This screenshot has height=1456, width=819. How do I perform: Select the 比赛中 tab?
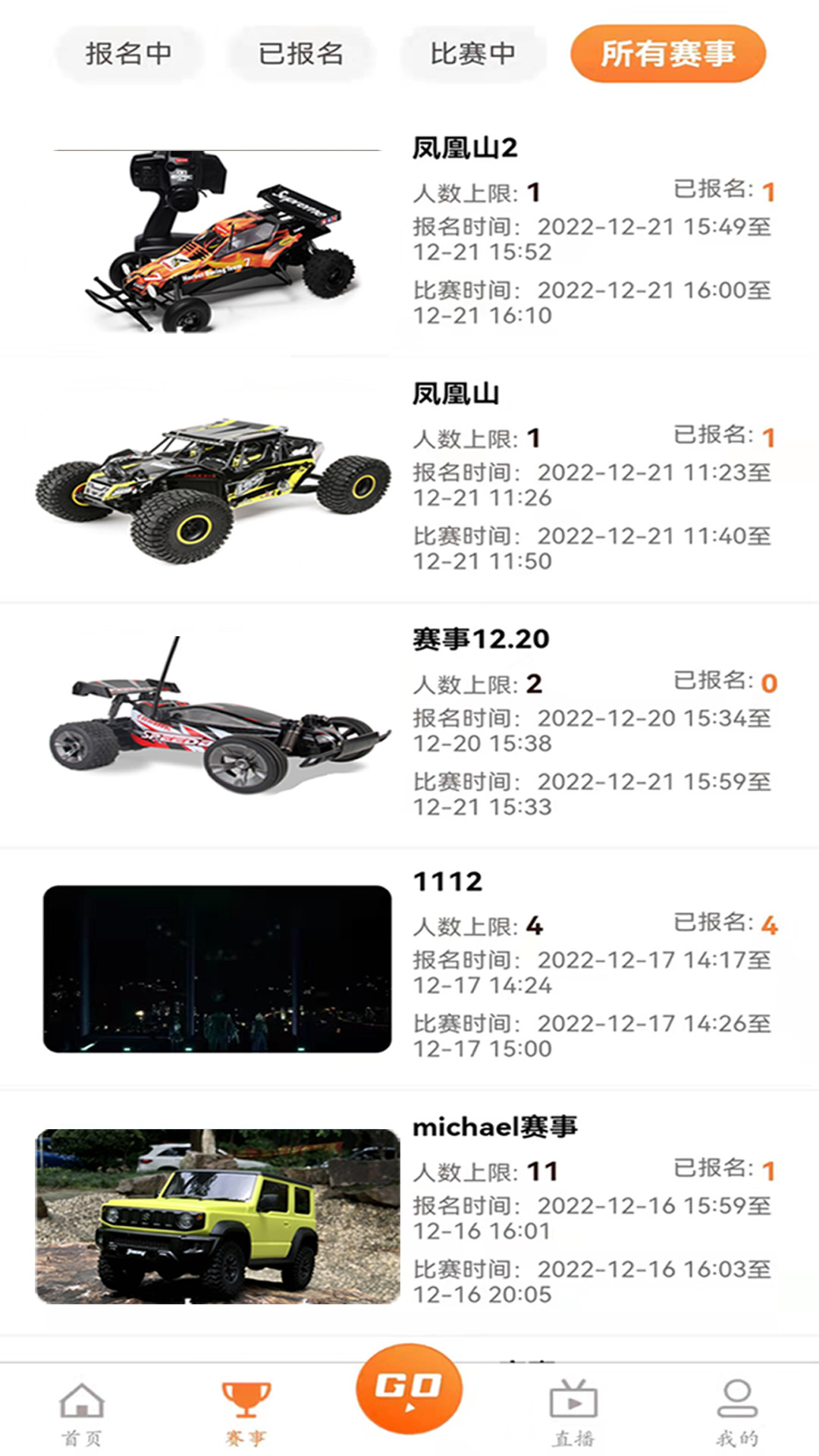coord(472,54)
